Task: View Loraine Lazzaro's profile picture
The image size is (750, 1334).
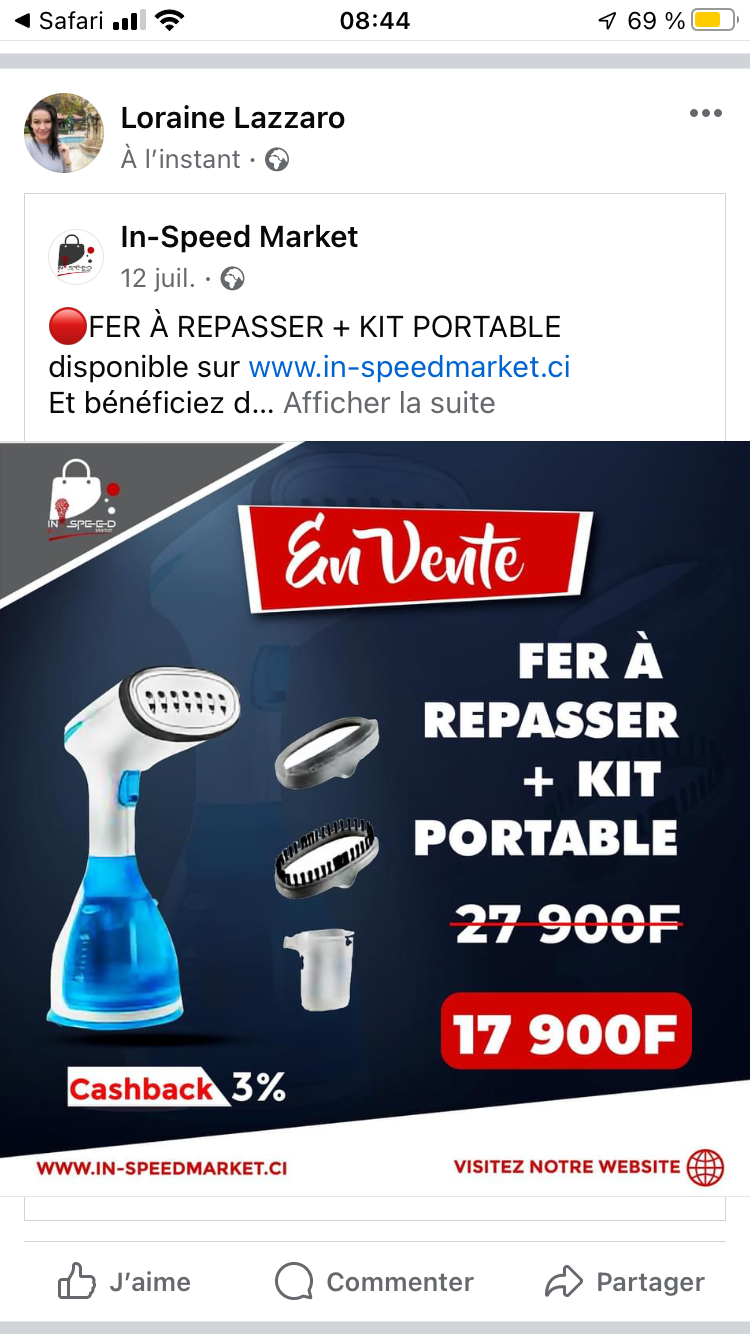Action: pyautogui.click(x=64, y=133)
